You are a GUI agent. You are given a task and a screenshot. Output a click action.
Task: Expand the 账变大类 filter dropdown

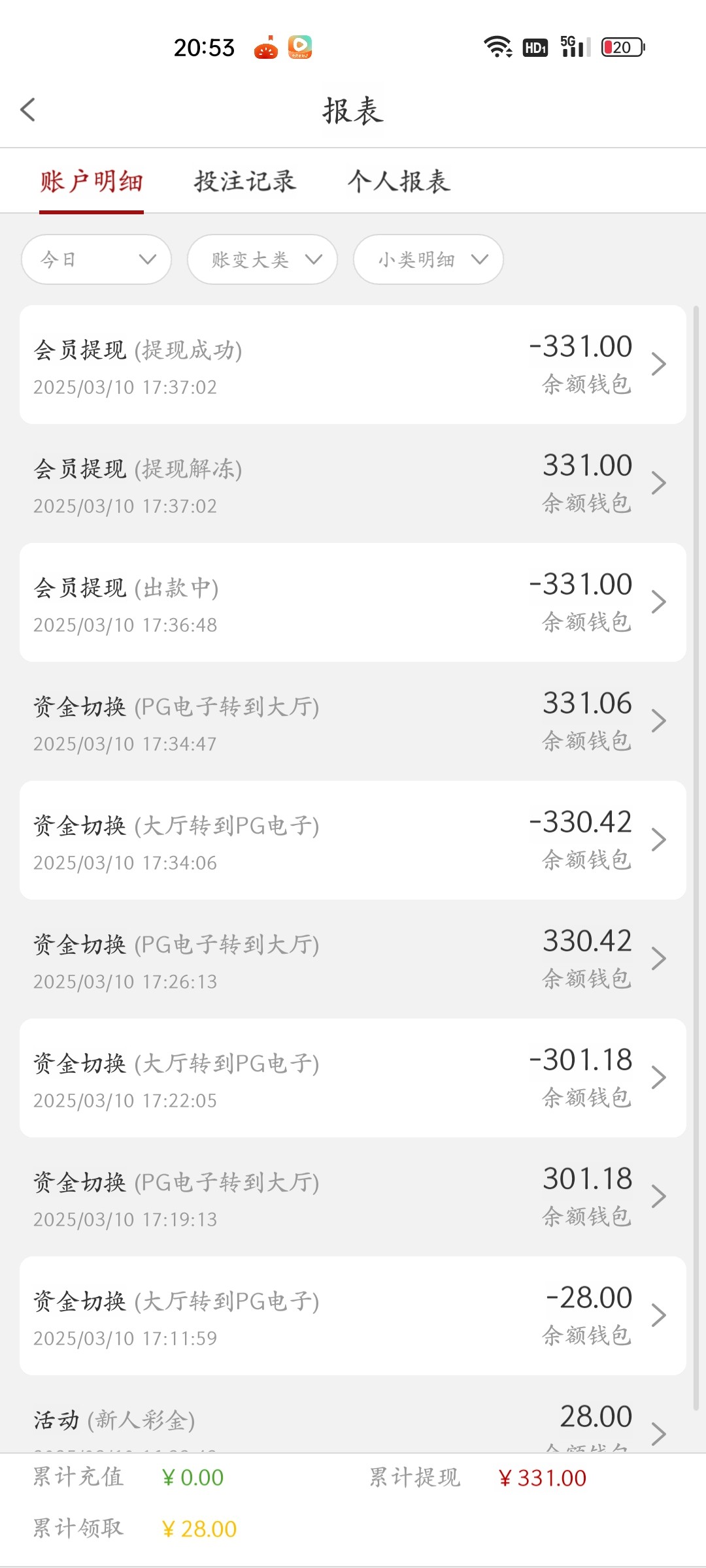(x=262, y=259)
